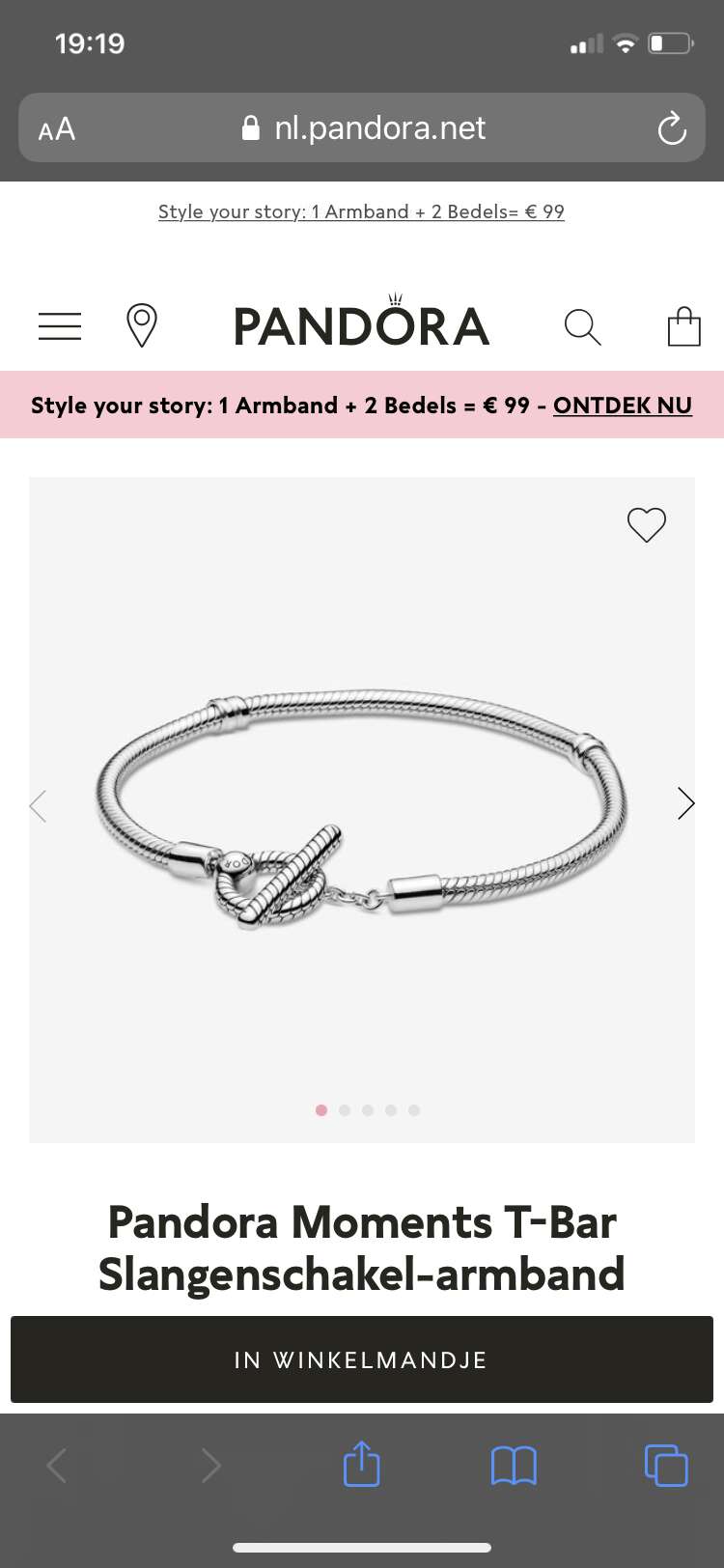
Task: Open the AA reader text options
Action: [56, 128]
